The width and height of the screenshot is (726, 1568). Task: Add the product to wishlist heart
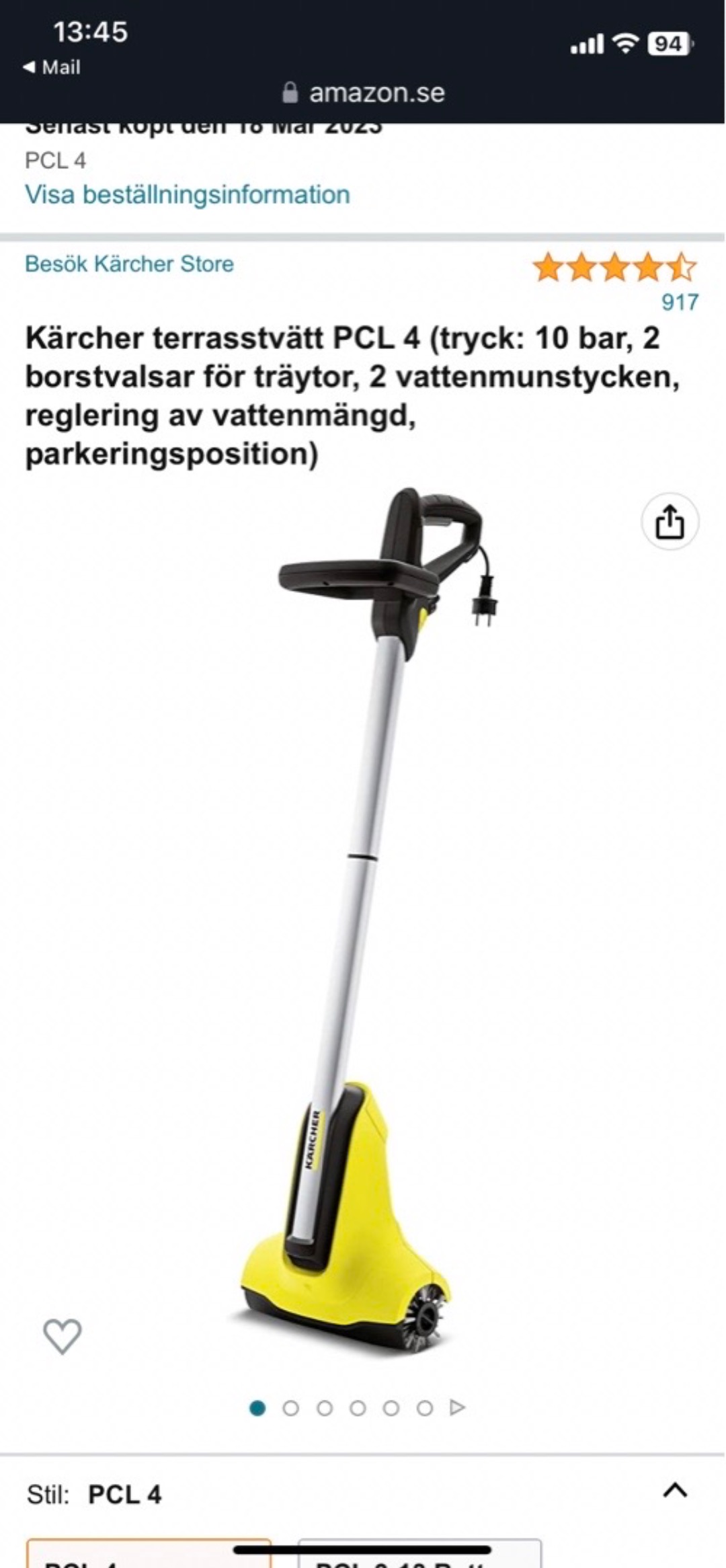tap(62, 1335)
